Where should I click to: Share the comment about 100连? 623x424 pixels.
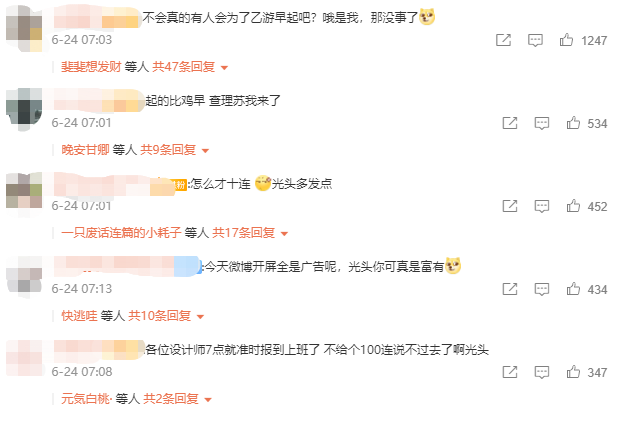(x=509, y=372)
